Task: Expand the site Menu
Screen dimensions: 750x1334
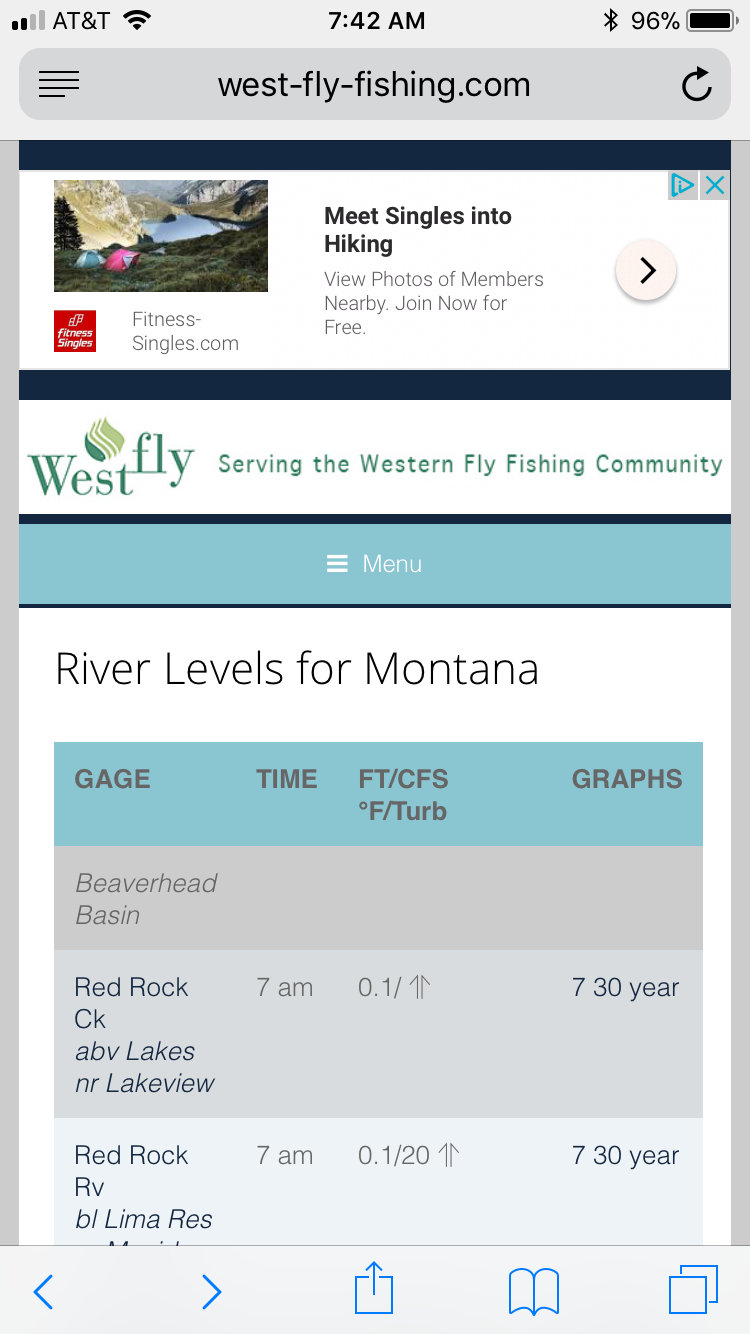Action: click(x=375, y=564)
